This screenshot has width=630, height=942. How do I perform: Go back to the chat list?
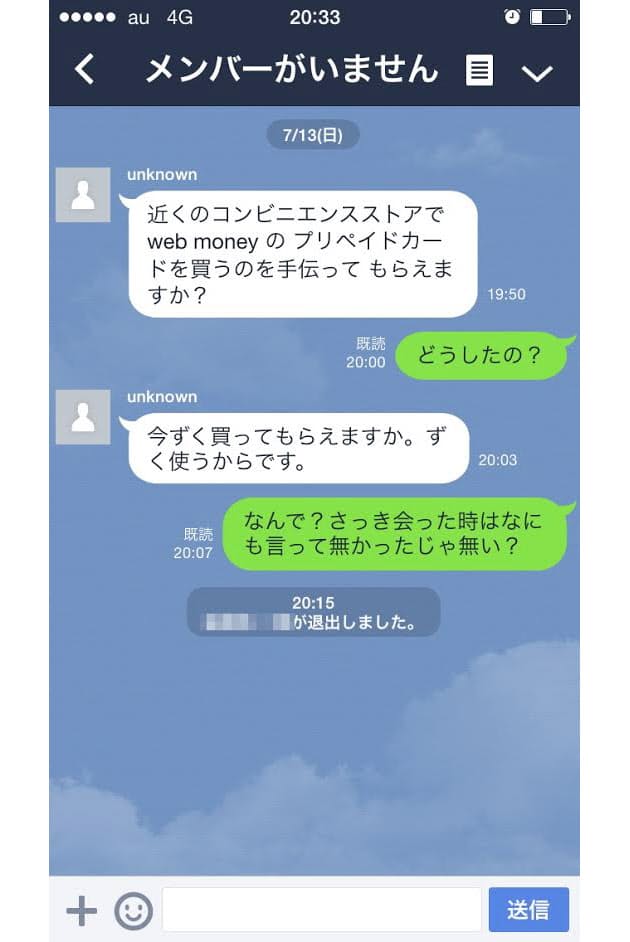coord(86,69)
